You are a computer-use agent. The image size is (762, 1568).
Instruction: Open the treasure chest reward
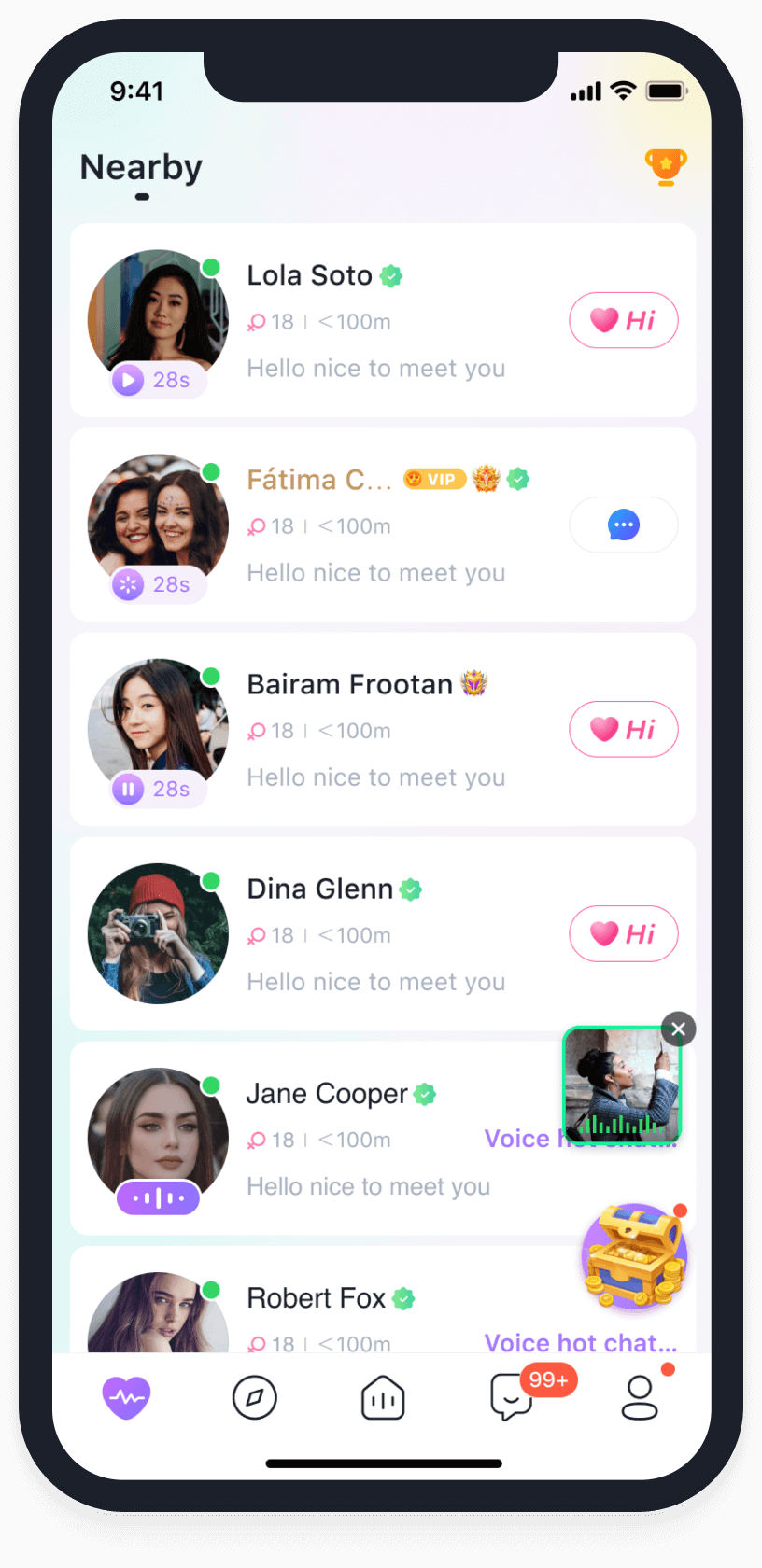tap(635, 1257)
